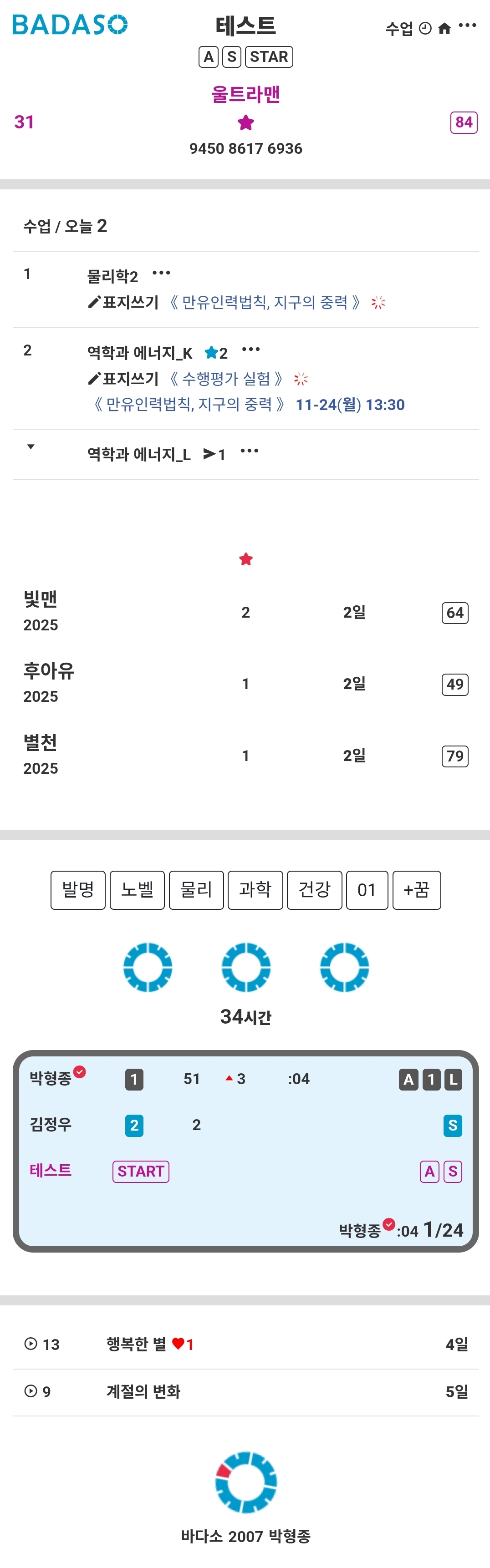Select the 건강 chip

click(314, 889)
